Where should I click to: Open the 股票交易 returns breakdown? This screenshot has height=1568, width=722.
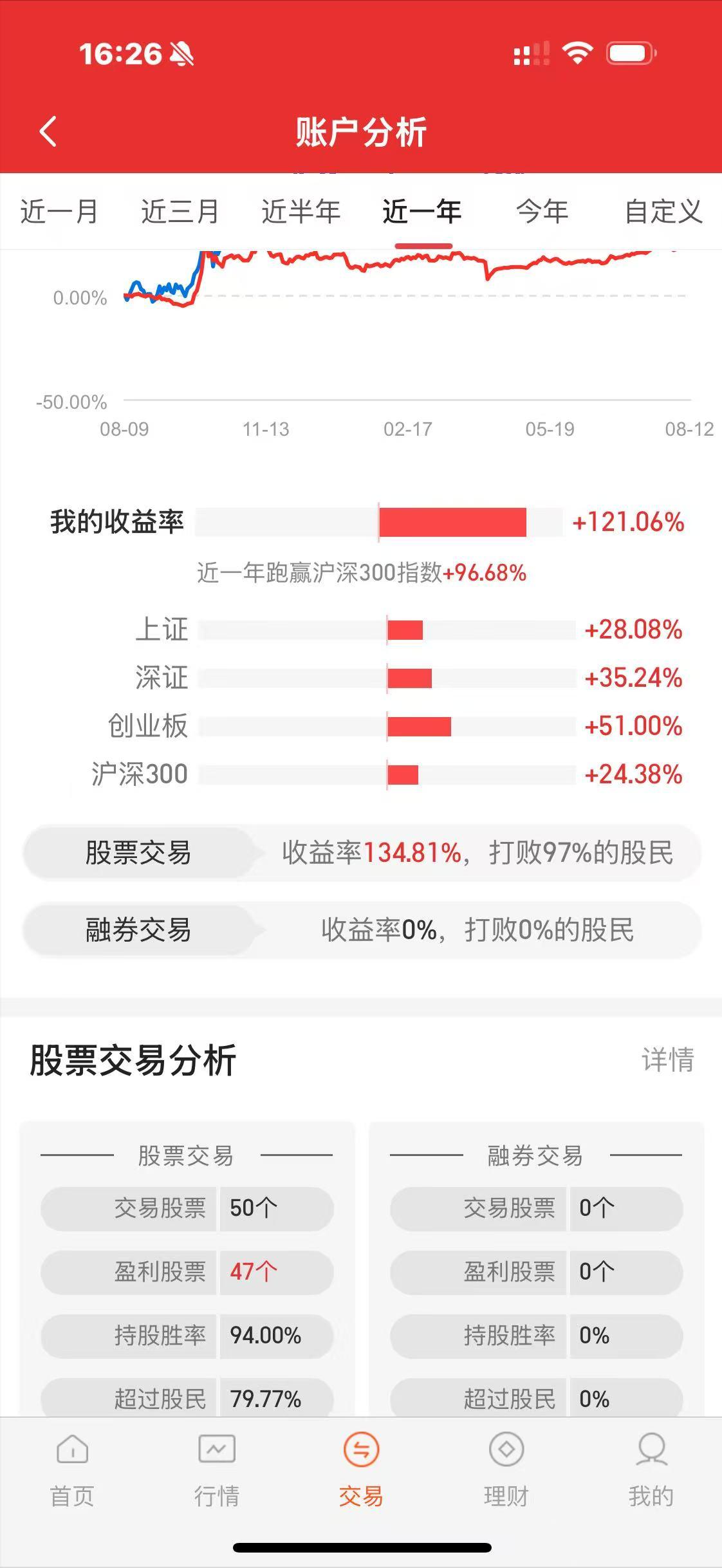click(360, 854)
